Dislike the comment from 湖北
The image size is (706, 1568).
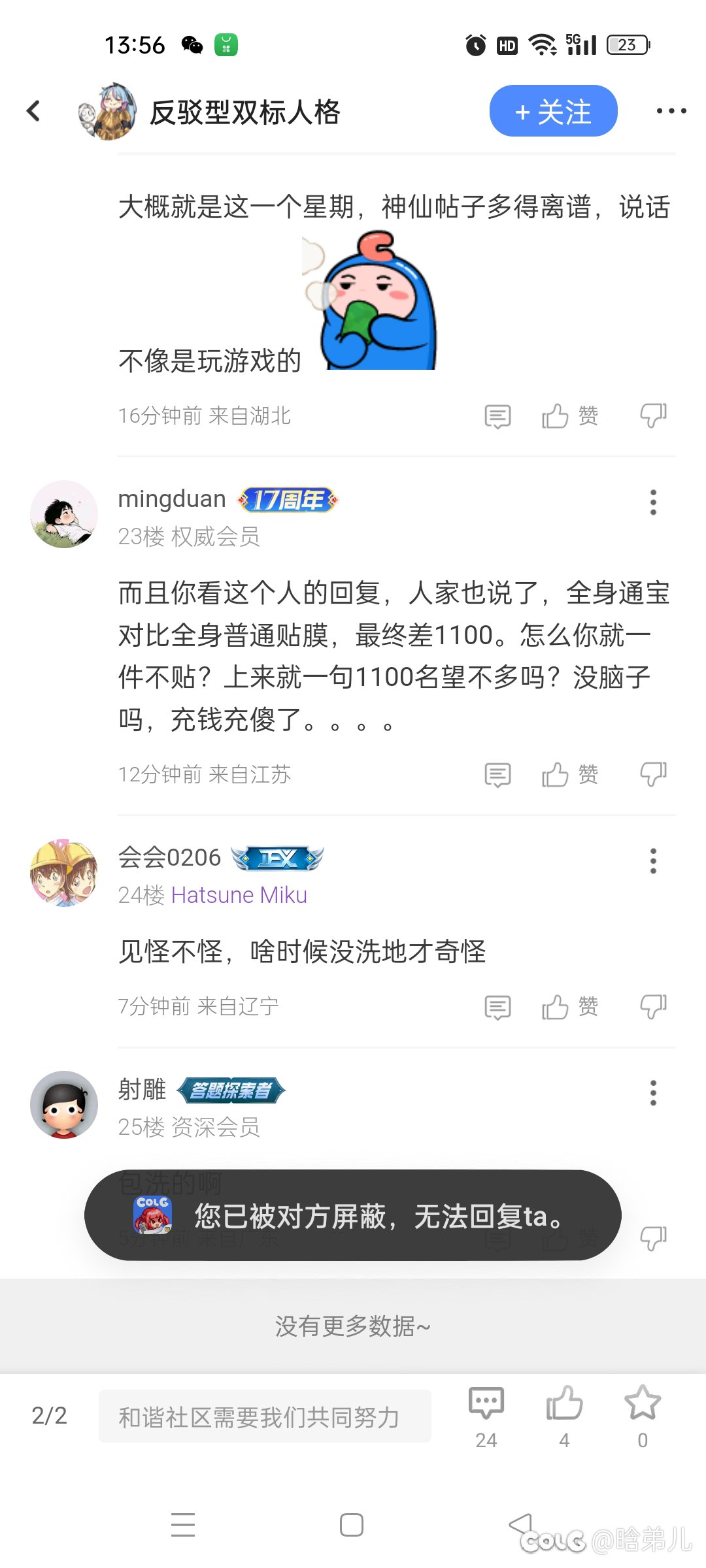pyautogui.click(x=653, y=416)
